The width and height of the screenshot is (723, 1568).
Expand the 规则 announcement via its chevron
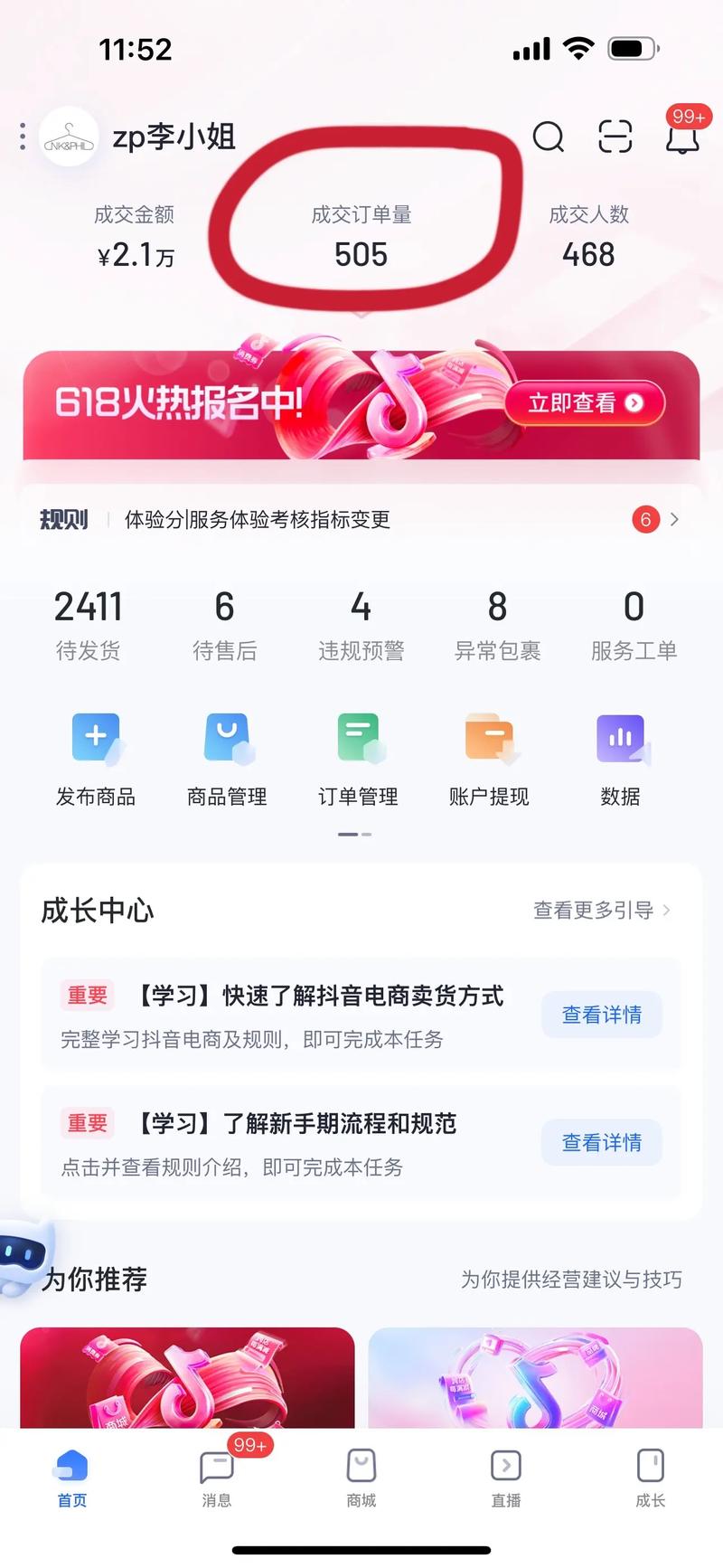(676, 520)
